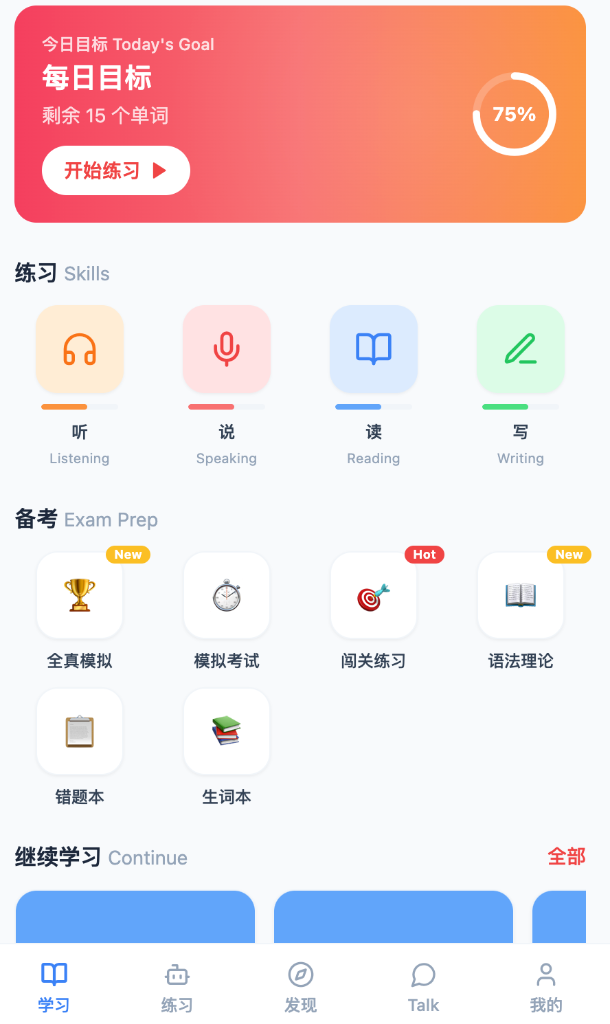Open the 闯关练习 challenge practice
This screenshot has height=1024, width=610.
(x=374, y=596)
